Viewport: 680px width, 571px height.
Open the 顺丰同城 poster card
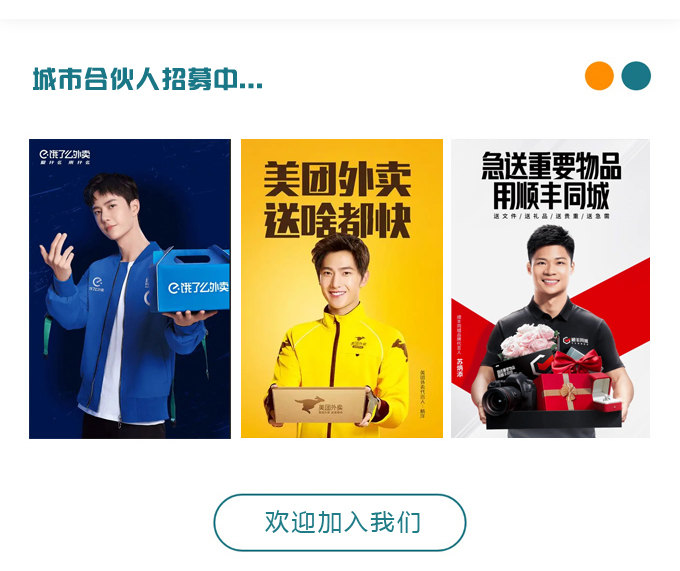coord(550,288)
